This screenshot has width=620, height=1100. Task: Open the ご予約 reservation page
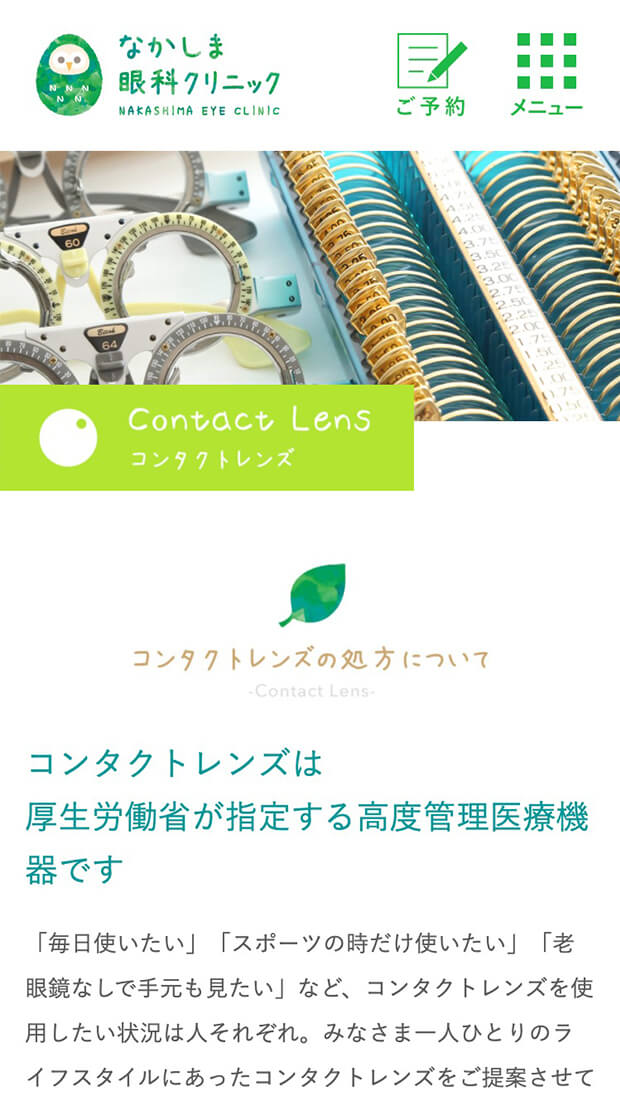click(431, 73)
